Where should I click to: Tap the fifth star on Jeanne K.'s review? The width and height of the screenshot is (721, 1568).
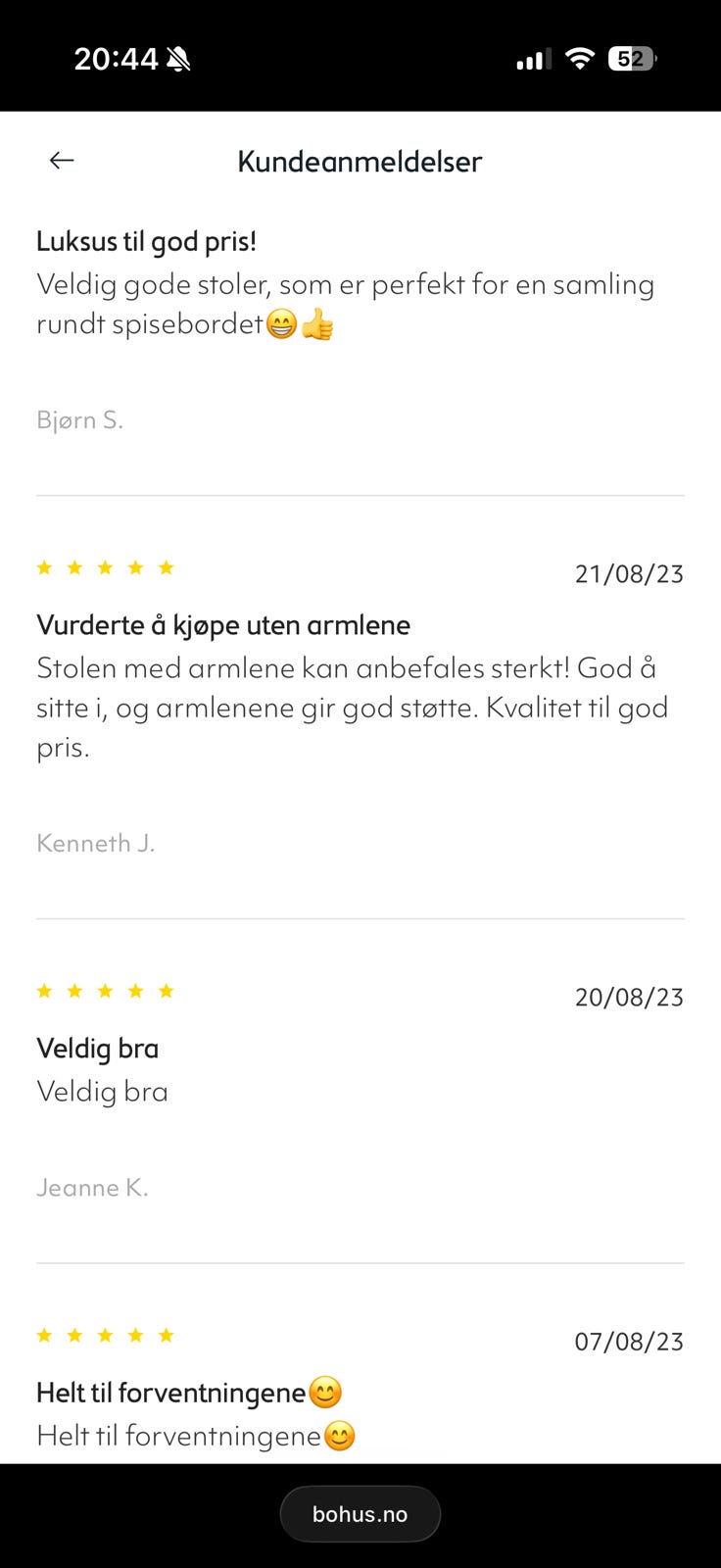[167, 991]
